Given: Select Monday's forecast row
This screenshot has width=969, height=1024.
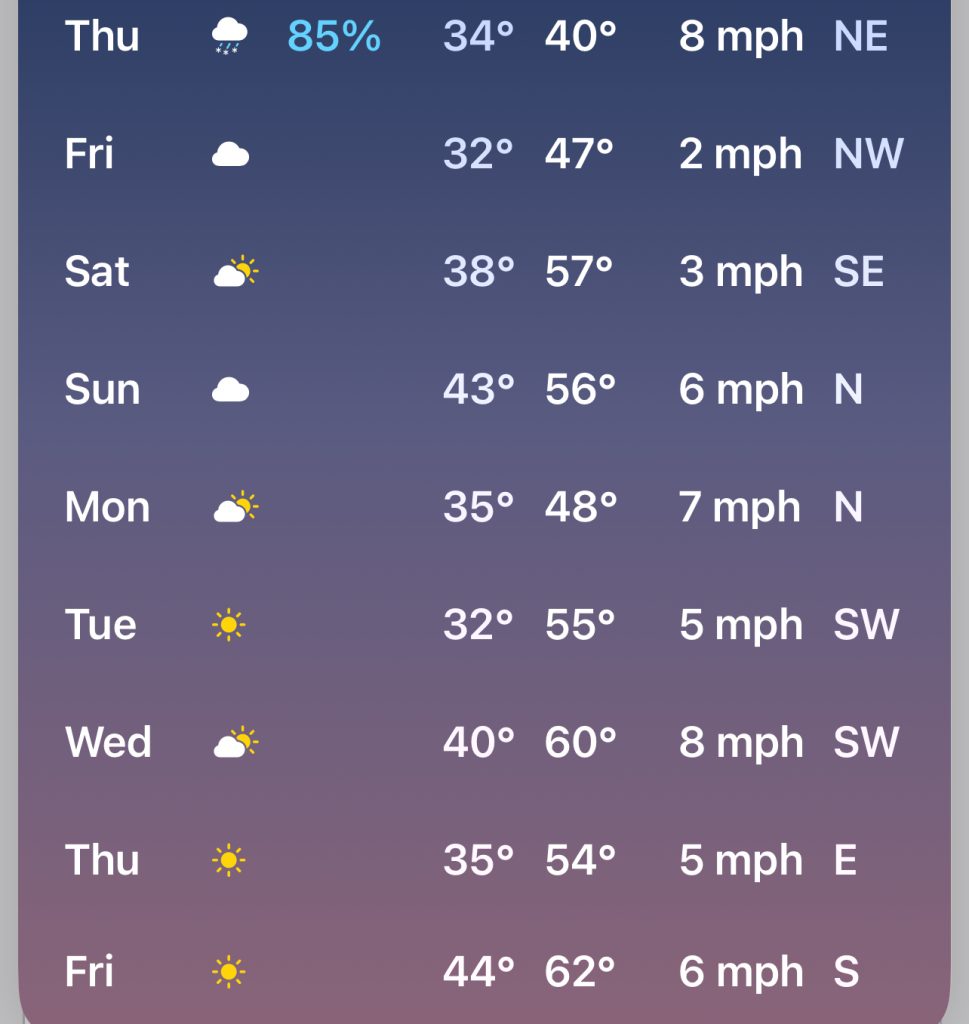Looking at the screenshot, I should click(x=484, y=507).
